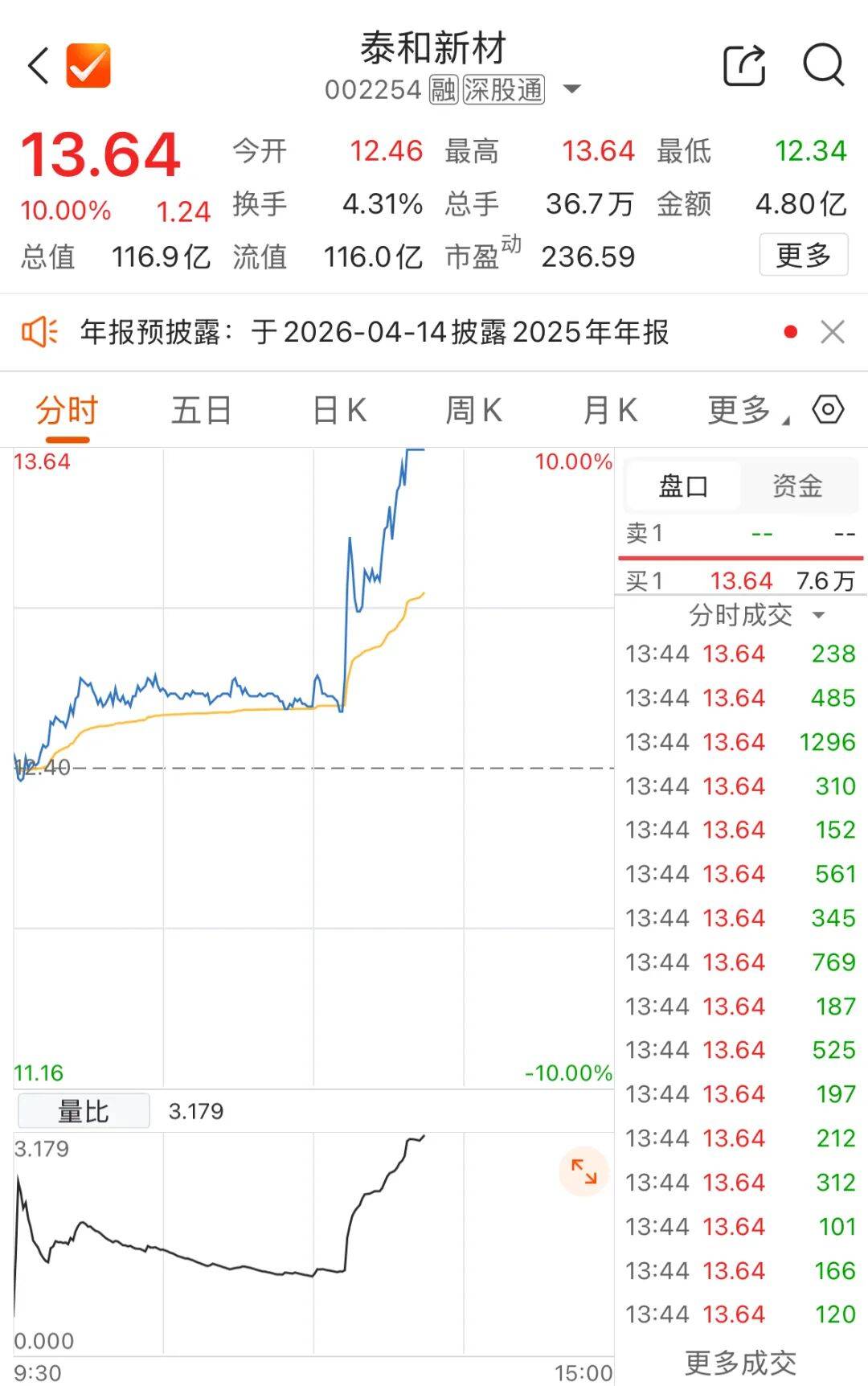
Task: Toggle the 盘口 panel view
Action: click(x=682, y=485)
